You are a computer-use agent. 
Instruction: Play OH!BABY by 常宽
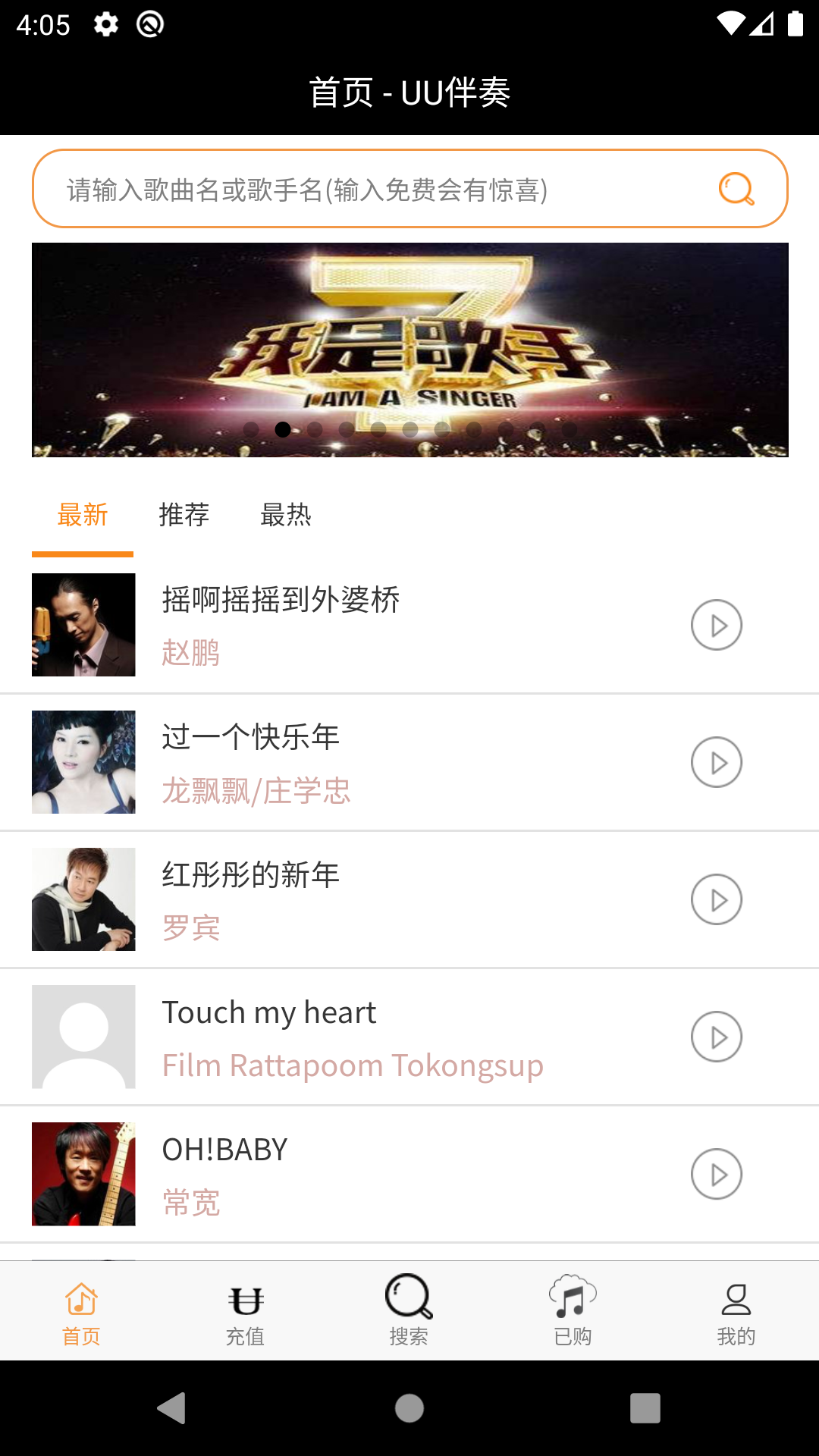(x=716, y=1174)
